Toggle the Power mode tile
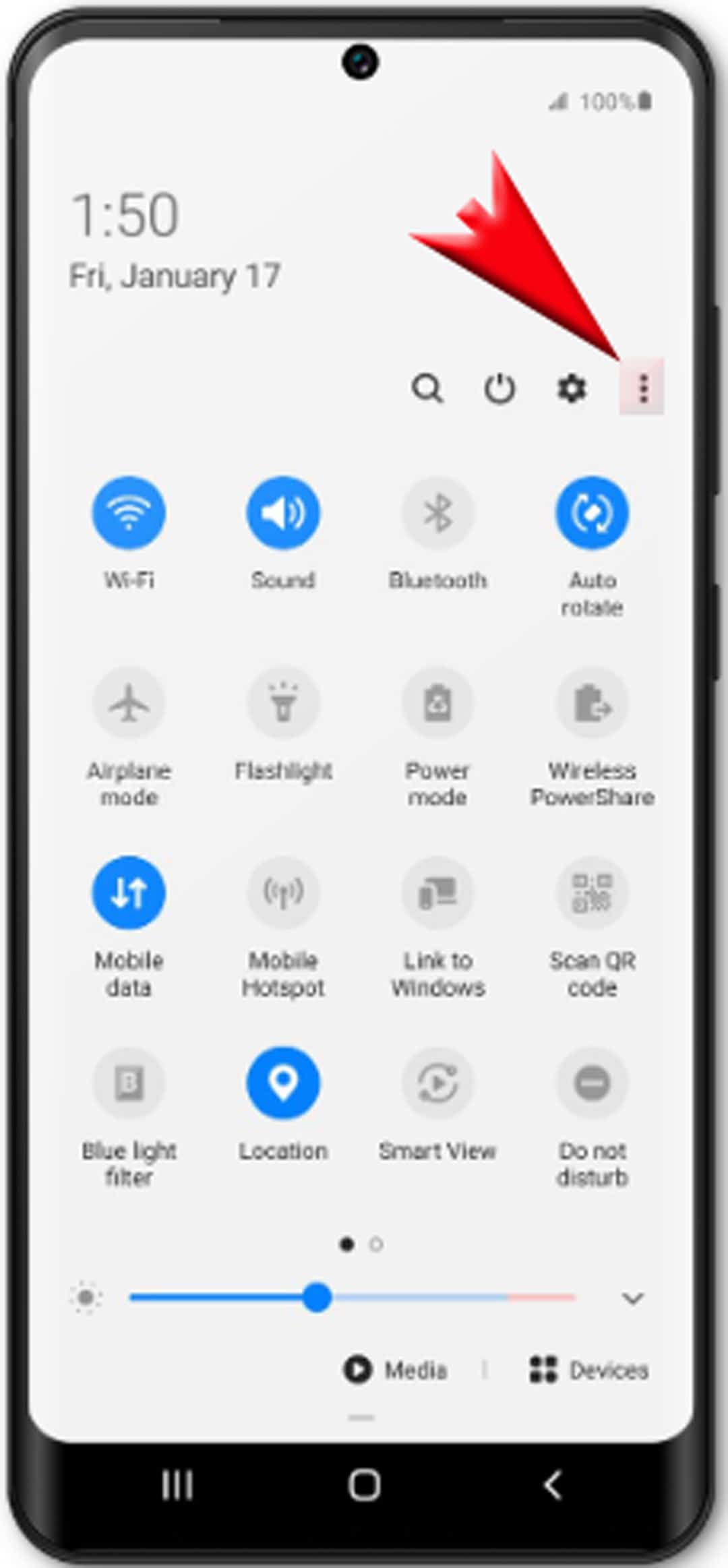This screenshot has height=1568, width=728. (x=437, y=702)
